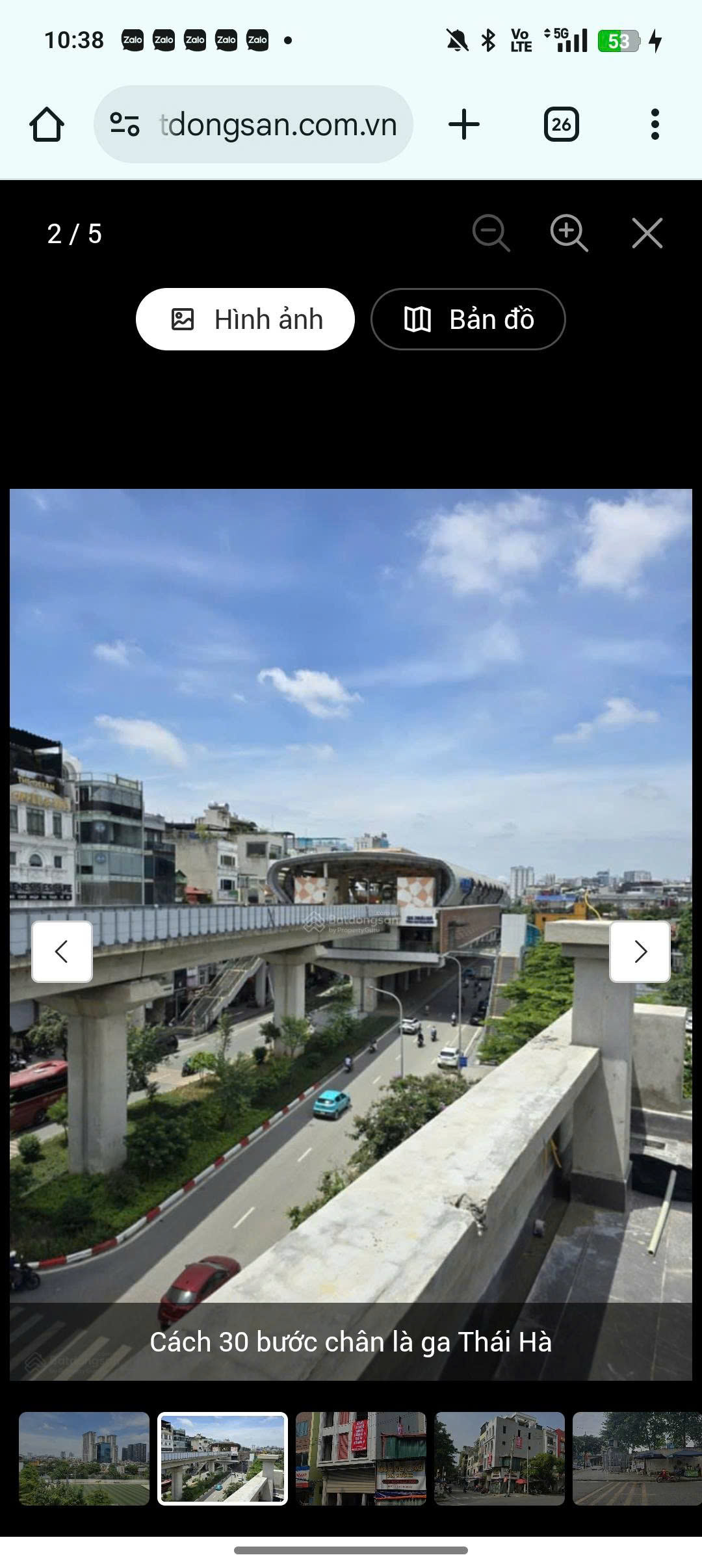Switch to the Hình ảnh tab
Image resolution: width=702 pixels, height=1568 pixels.
click(x=245, y=319)
